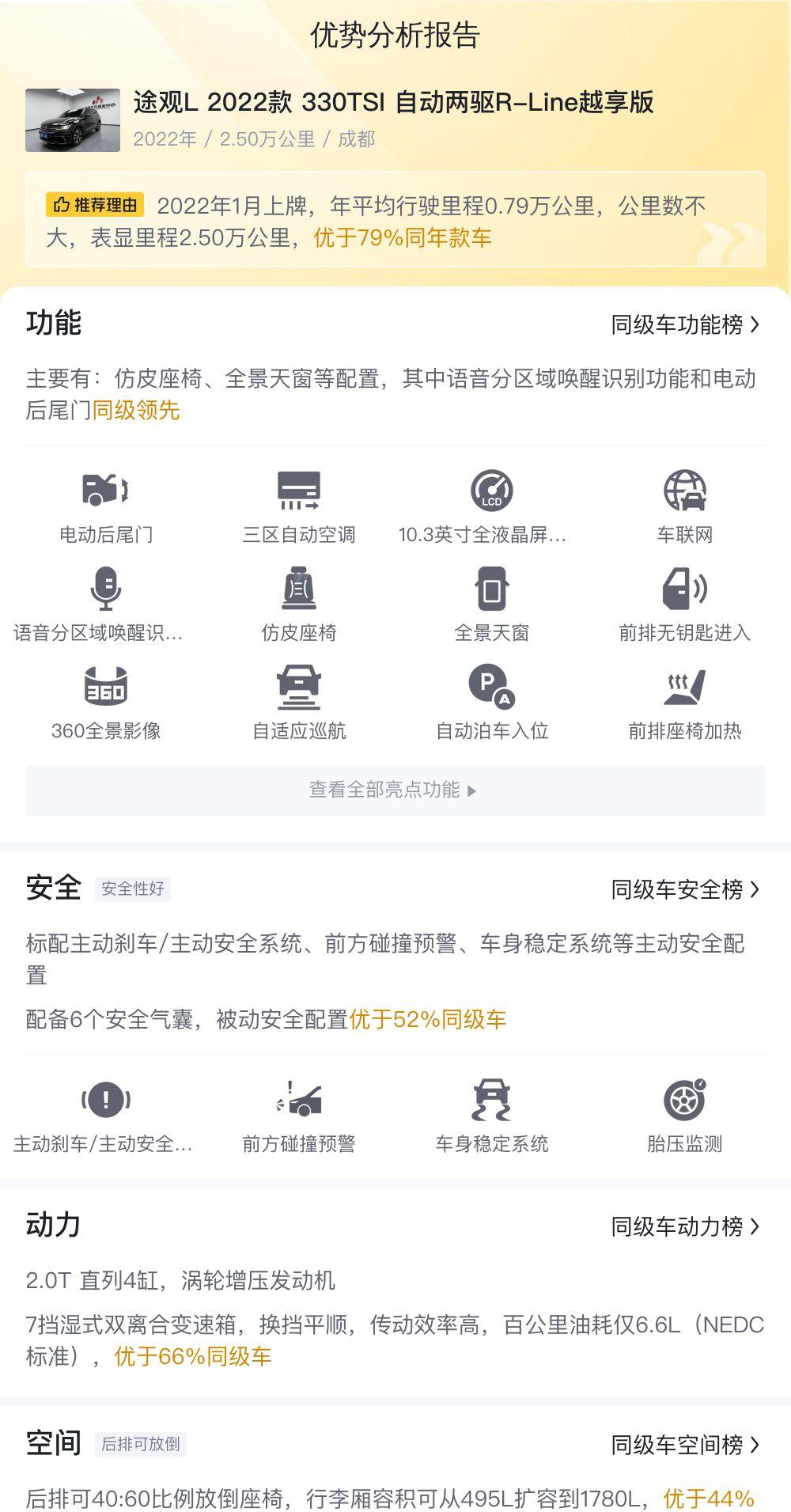Open the 同级车功能榜 ranking link
The image size is (791, 1512).
[x=685, y=324]
